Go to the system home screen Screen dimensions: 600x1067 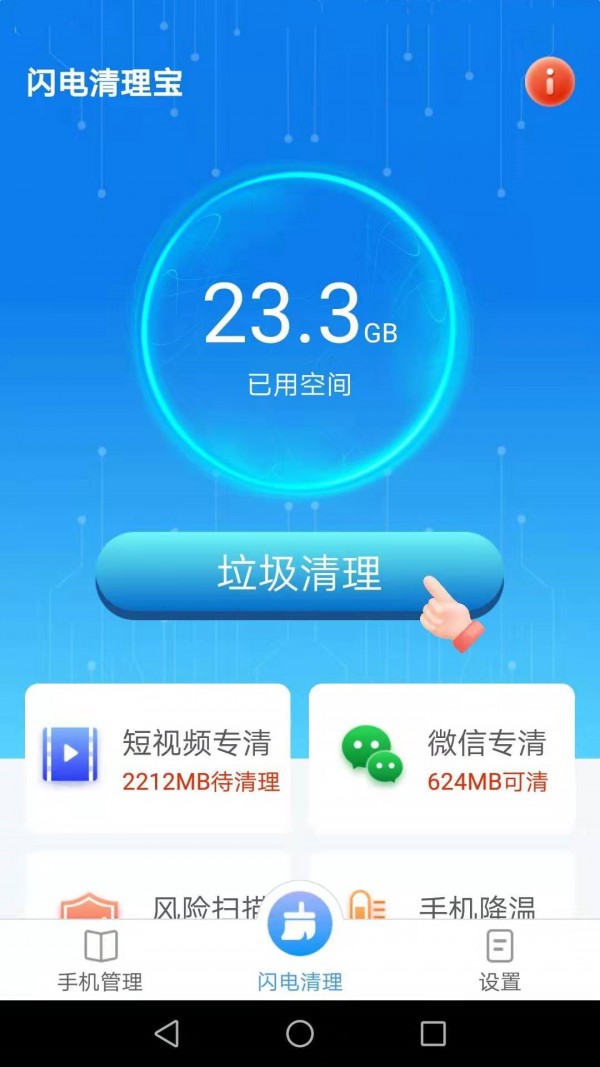pos(300,1033)
